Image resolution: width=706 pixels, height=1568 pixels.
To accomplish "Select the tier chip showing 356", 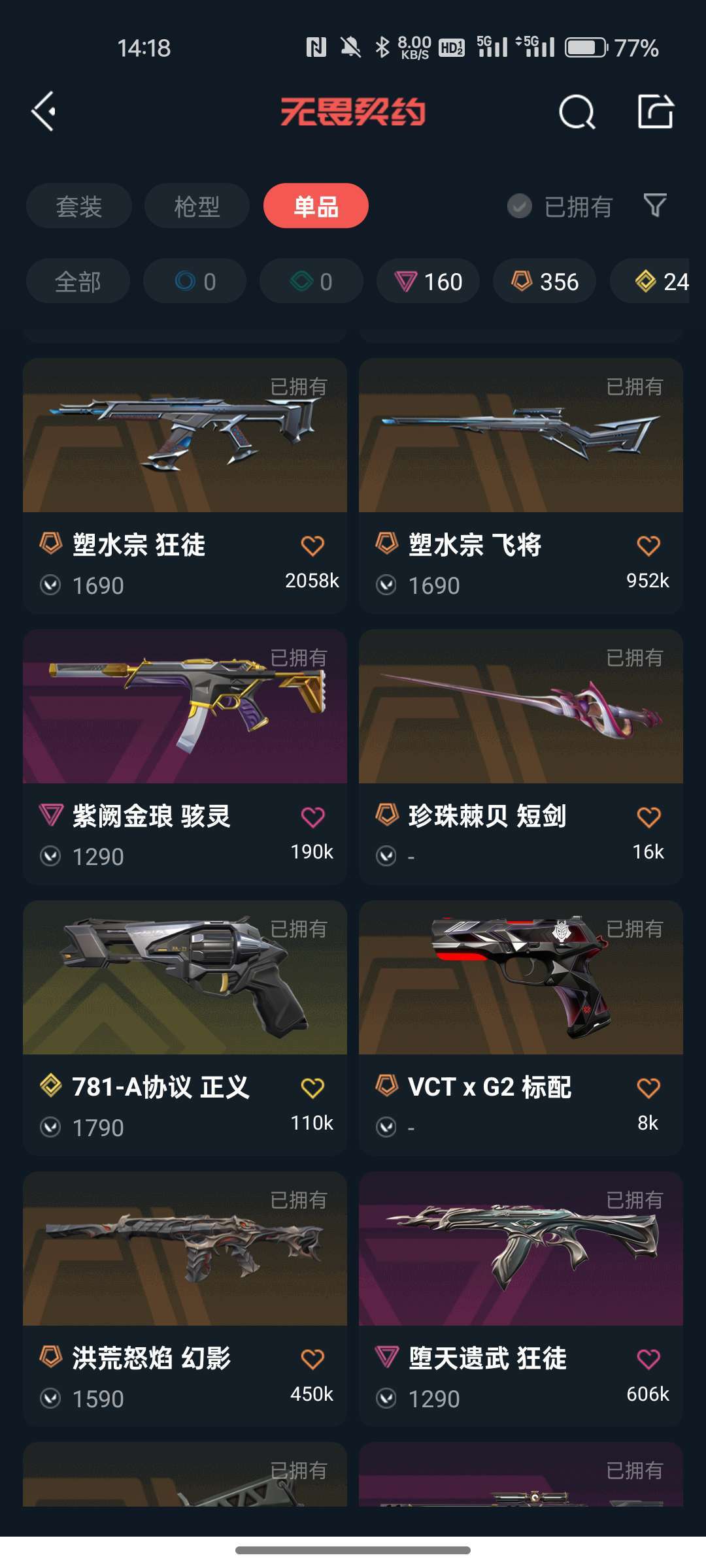I will pos(545,282).
